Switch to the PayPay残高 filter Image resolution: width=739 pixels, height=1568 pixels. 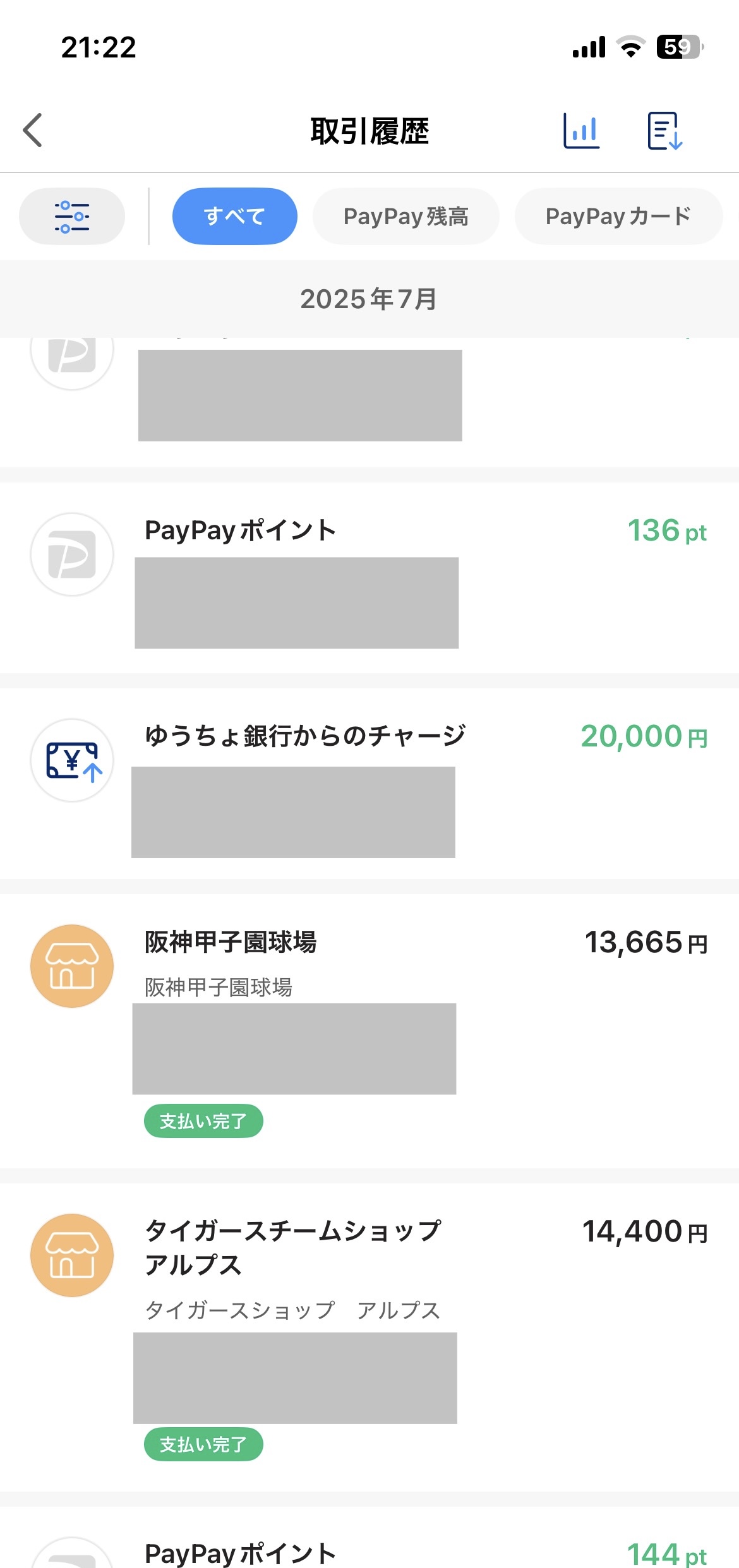coord(406,216)
